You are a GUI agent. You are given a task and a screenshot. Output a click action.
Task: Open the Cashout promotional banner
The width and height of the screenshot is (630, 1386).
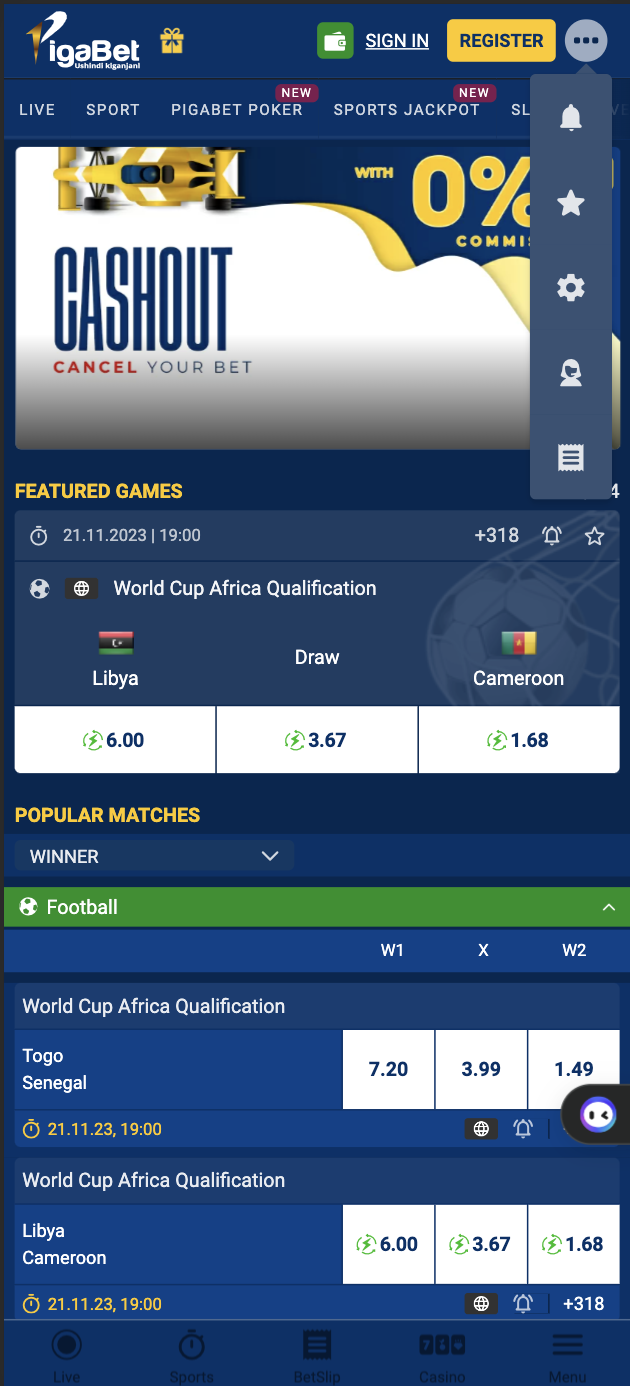pos(272,298)
